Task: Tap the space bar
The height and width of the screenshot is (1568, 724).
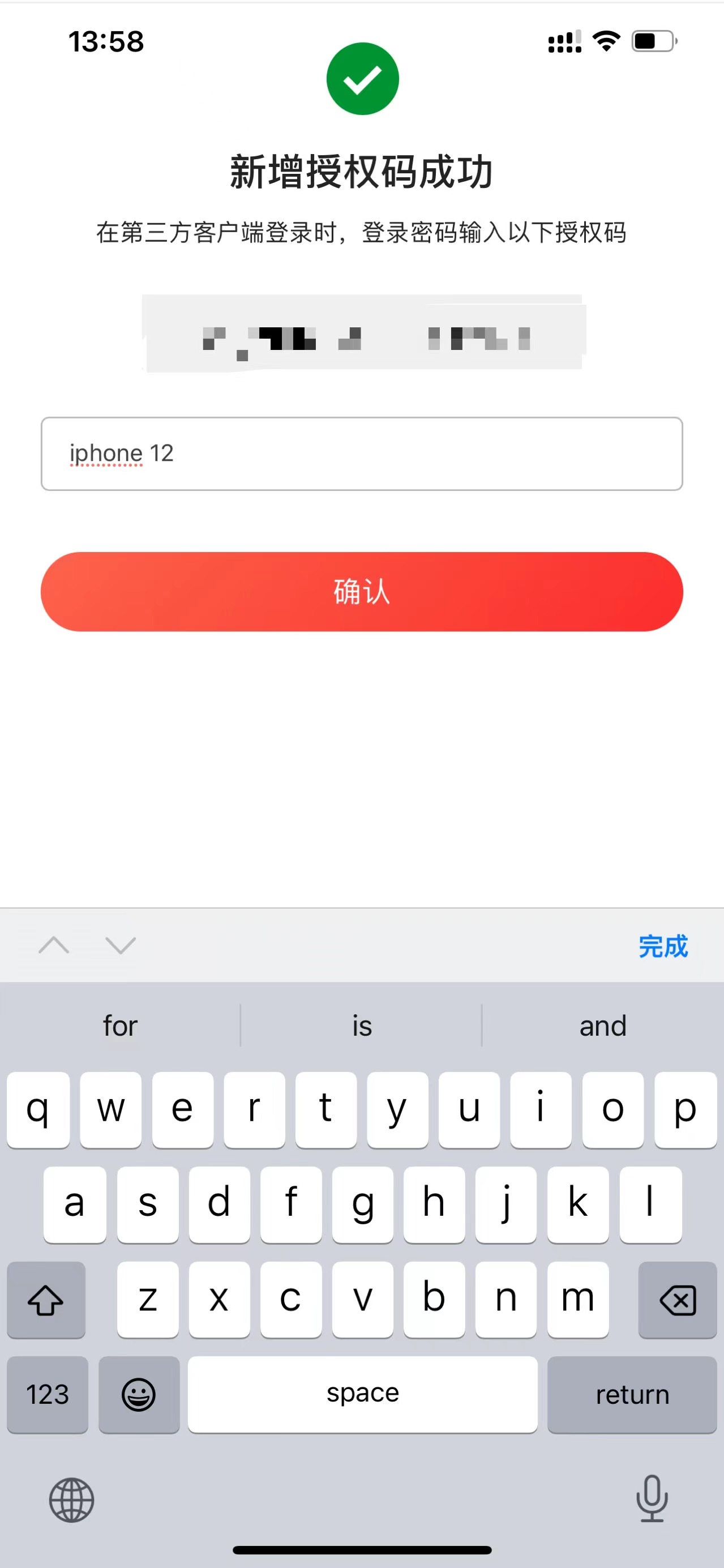Action: click(362, 1394)
